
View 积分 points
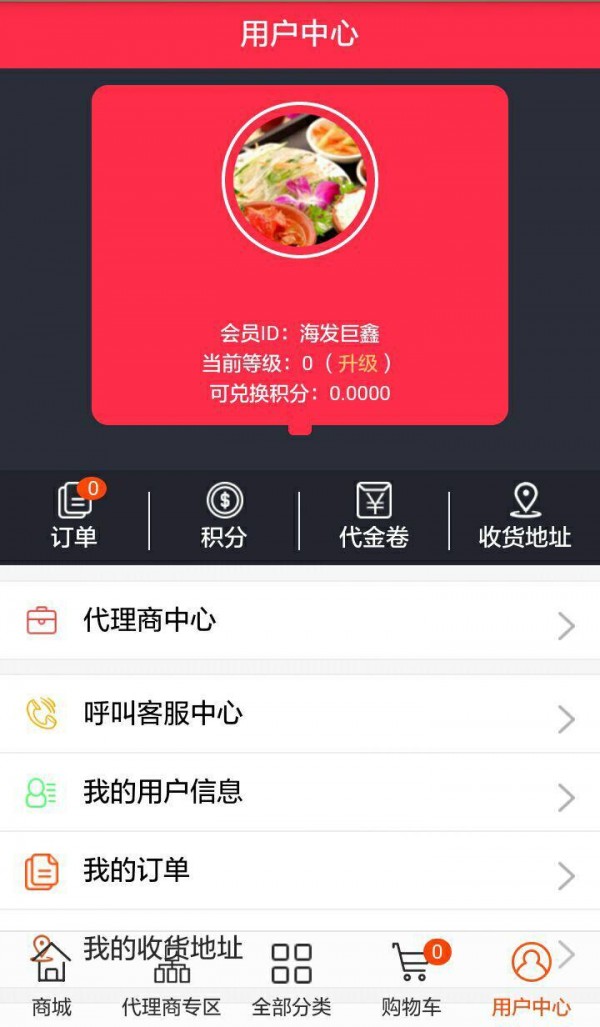(224, 517)
